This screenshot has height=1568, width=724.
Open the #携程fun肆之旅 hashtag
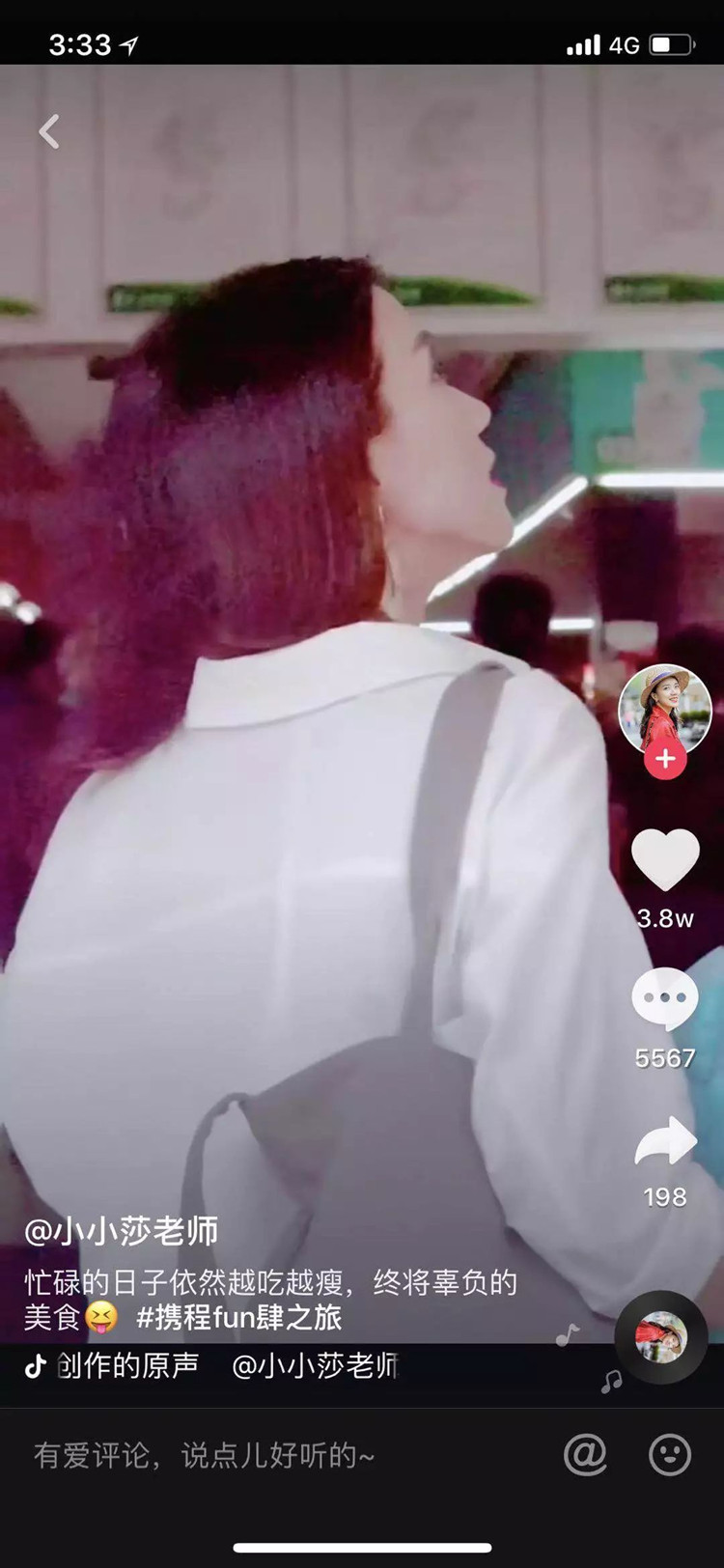point(238,1317)
